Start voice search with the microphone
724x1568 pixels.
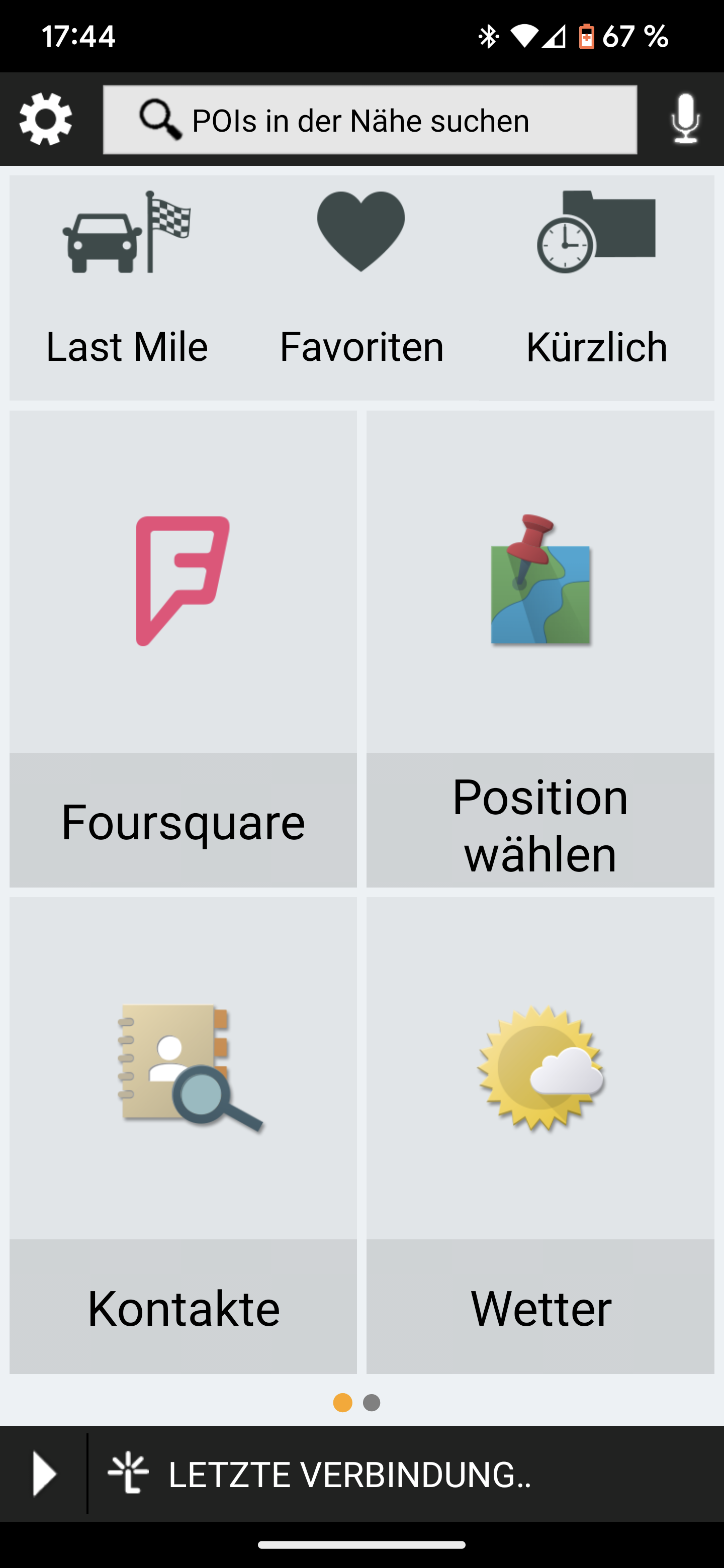point(686,119)
